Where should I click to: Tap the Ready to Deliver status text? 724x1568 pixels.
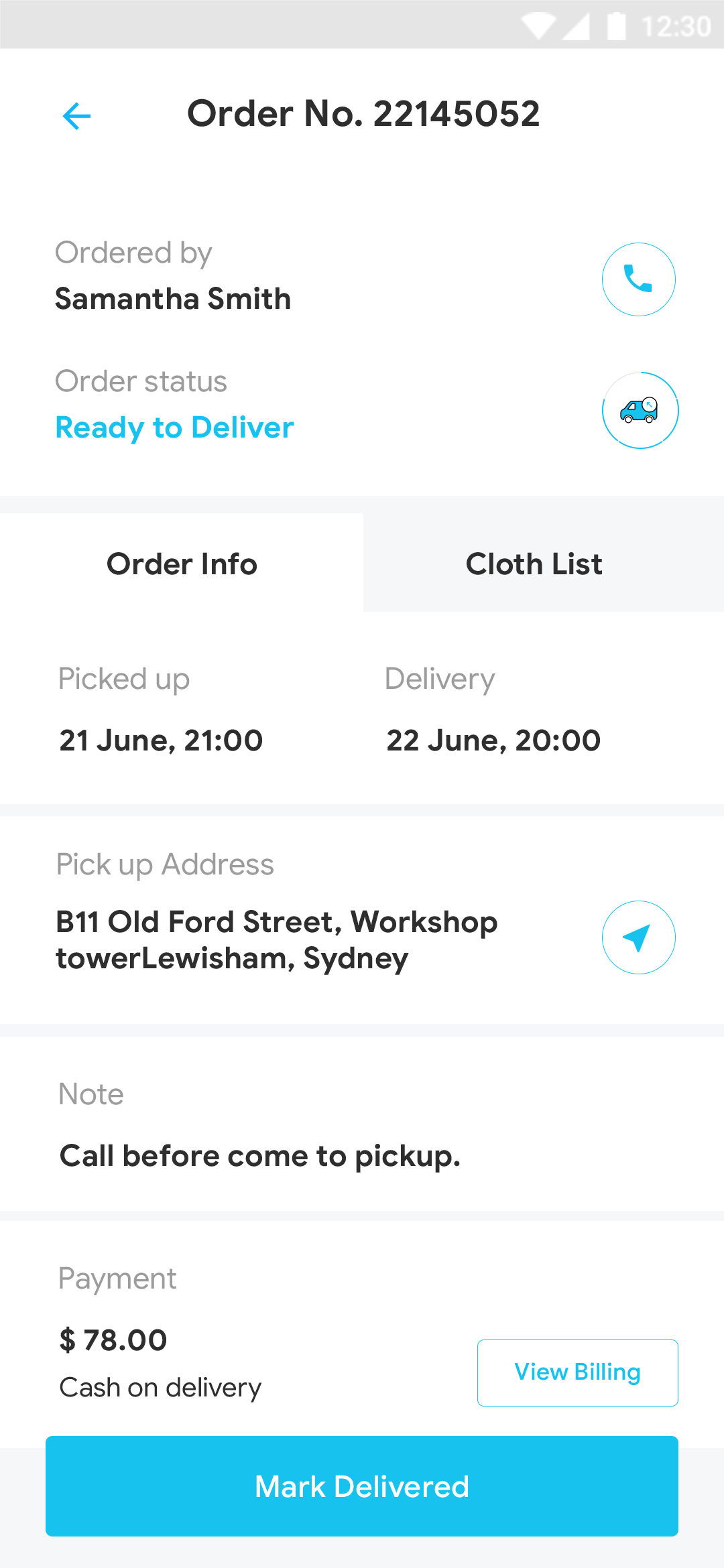tap(174, 427)
